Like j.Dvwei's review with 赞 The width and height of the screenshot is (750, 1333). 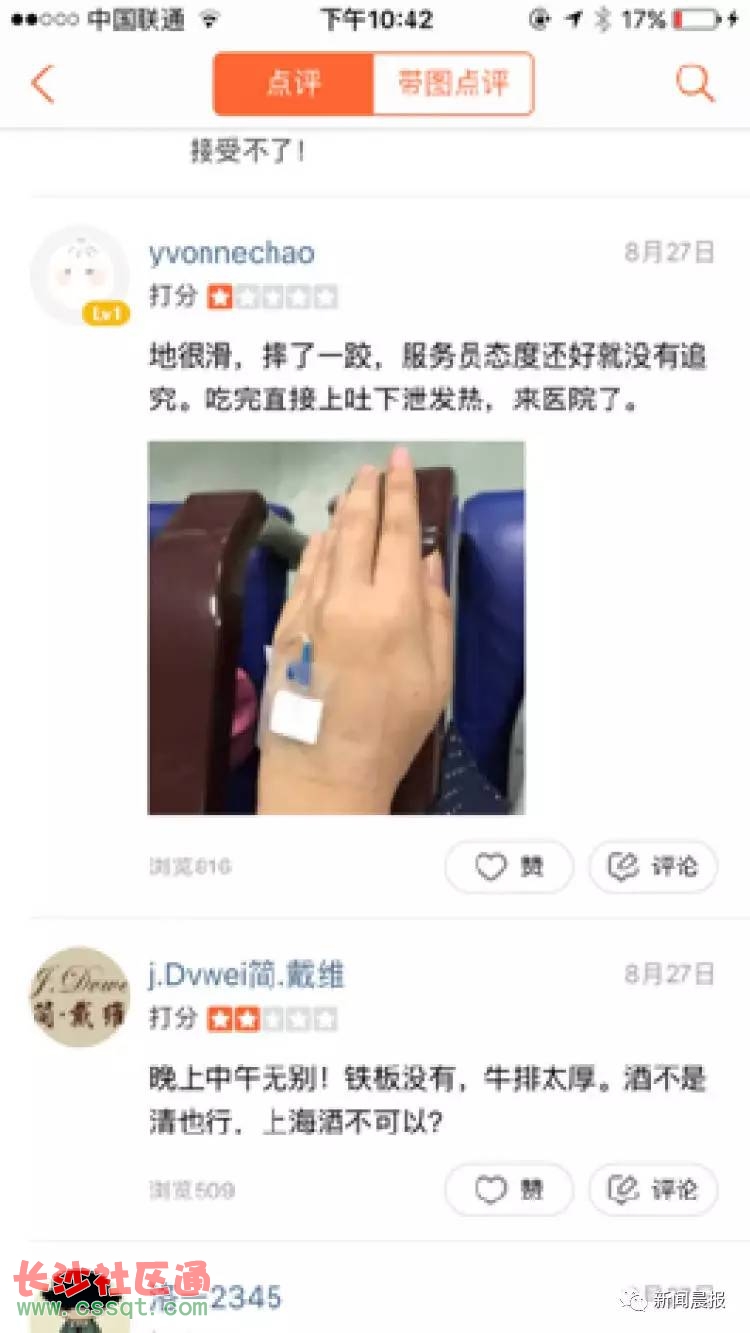(509, 1189)
